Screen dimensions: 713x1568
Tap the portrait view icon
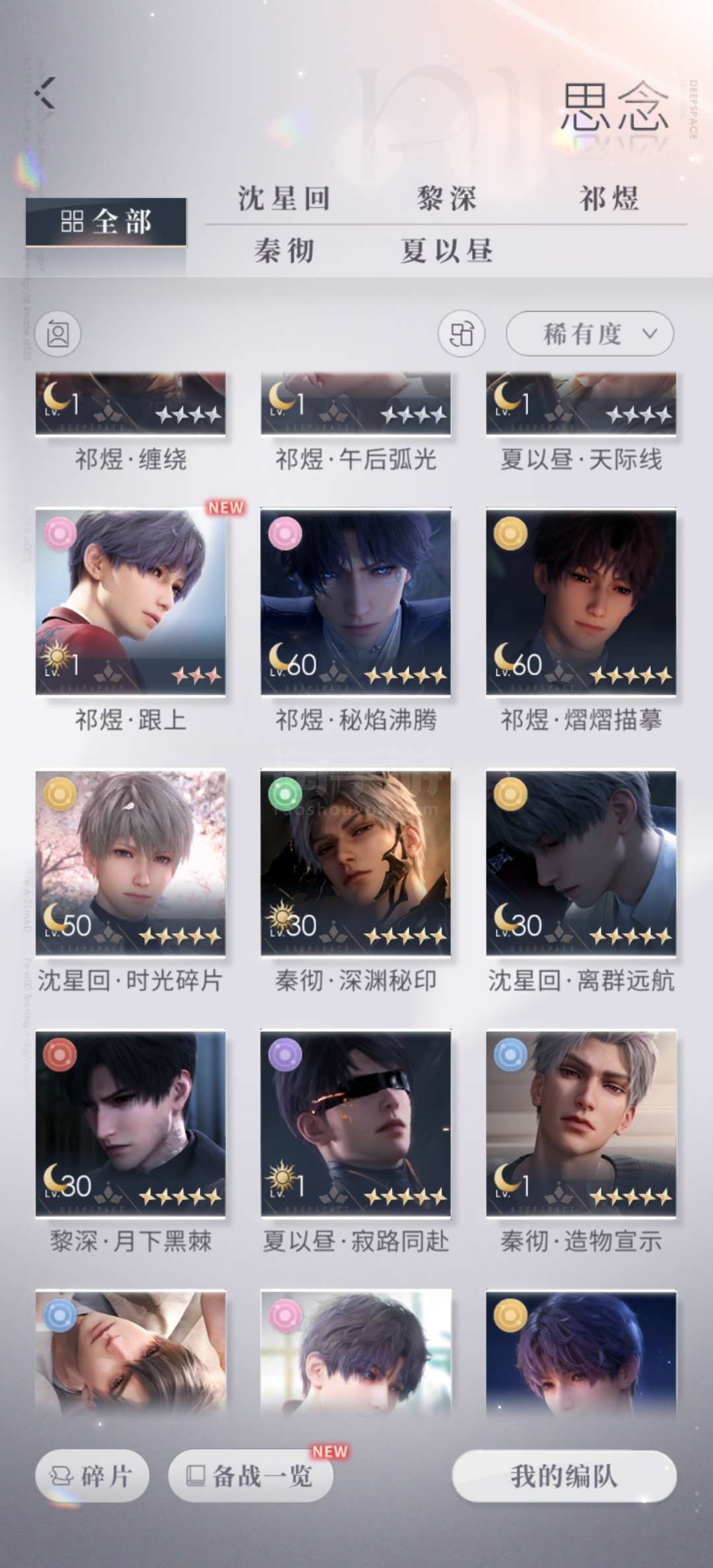tap(58, 334)
